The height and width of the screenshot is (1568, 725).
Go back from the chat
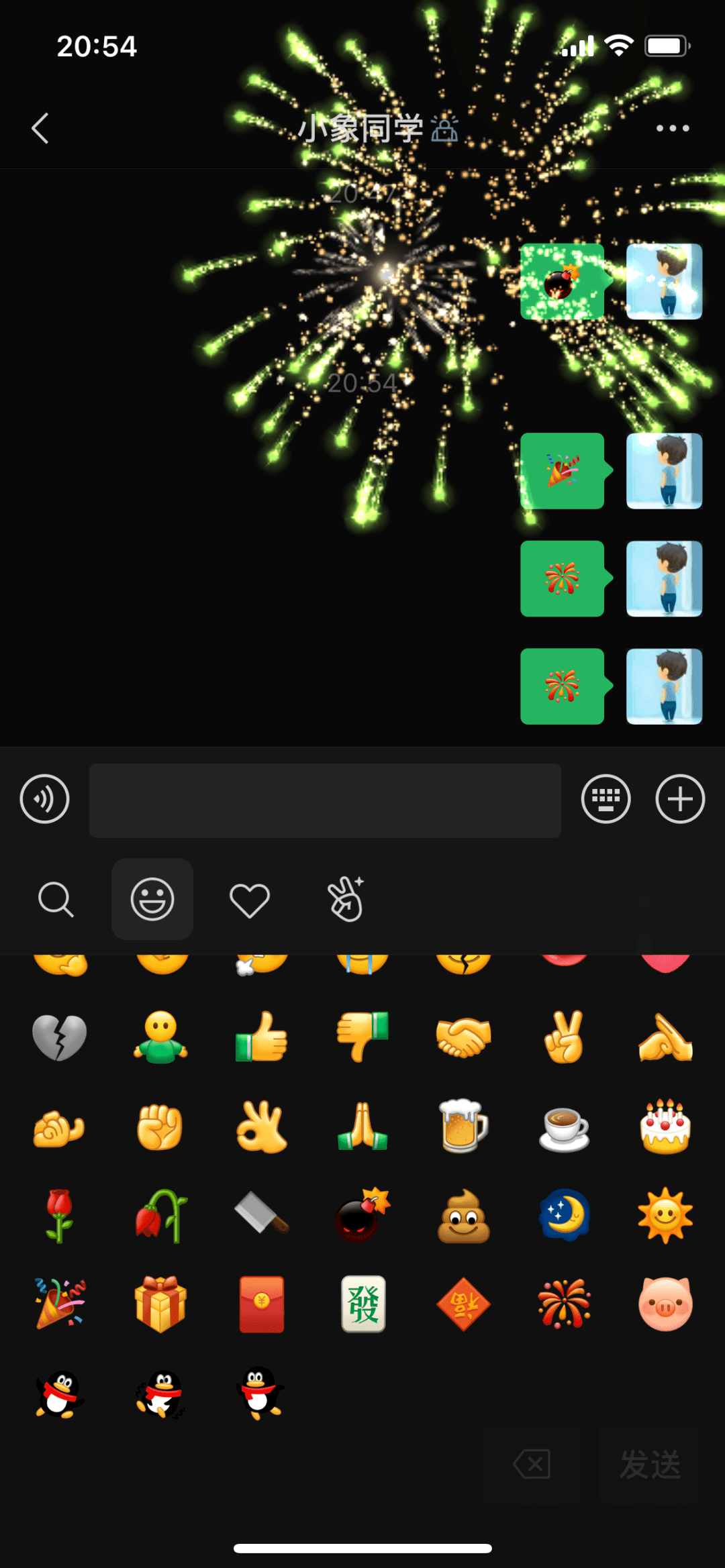[x=40, y=128]
